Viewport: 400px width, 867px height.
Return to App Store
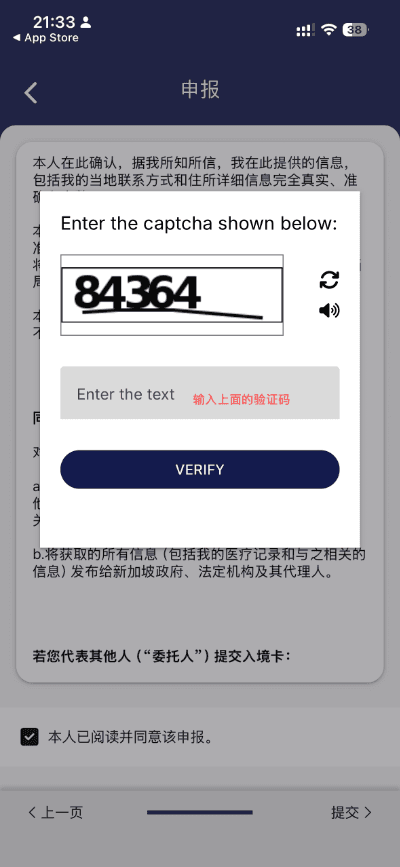tap(45, 38)
